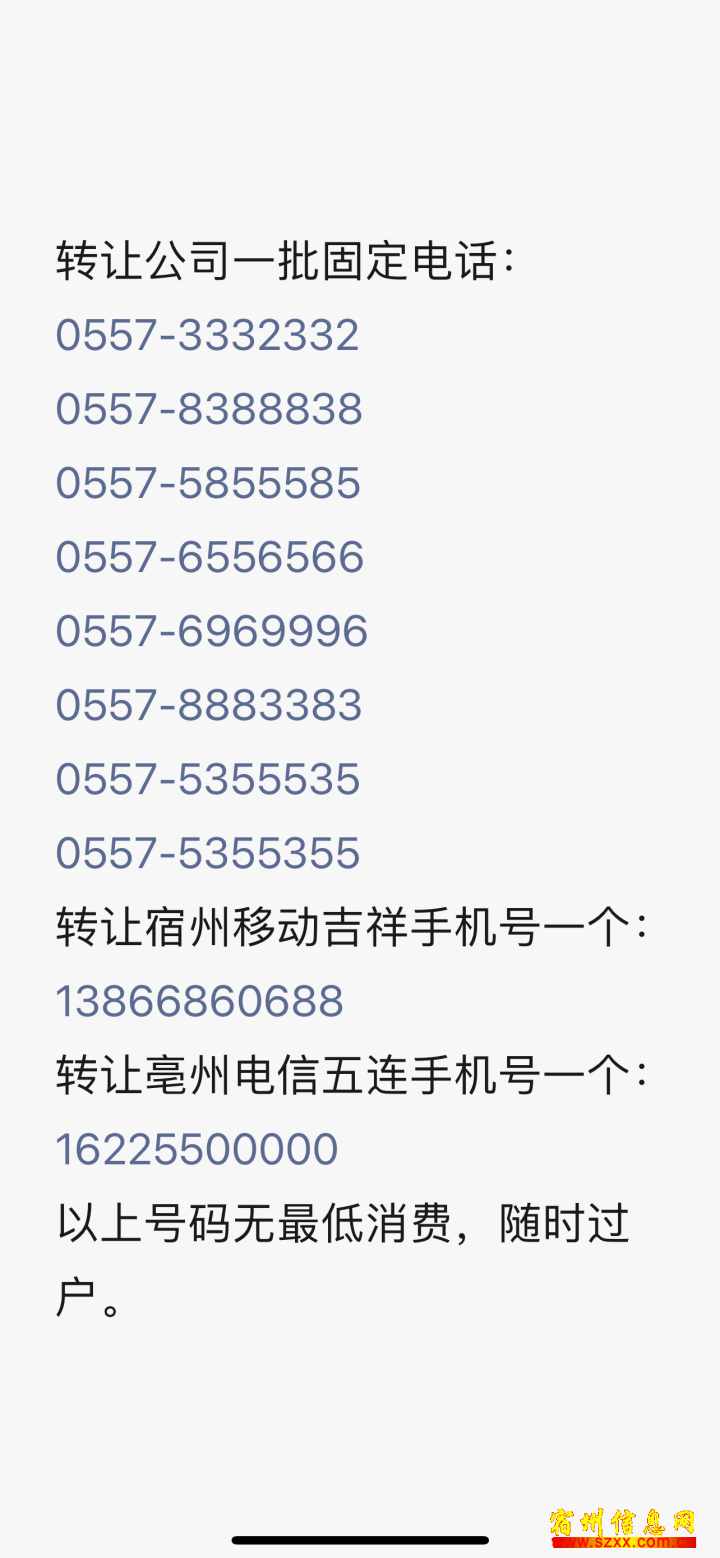Dial the number 0557-5355535
Screen dimensions: 720x1558
point(208,779)
